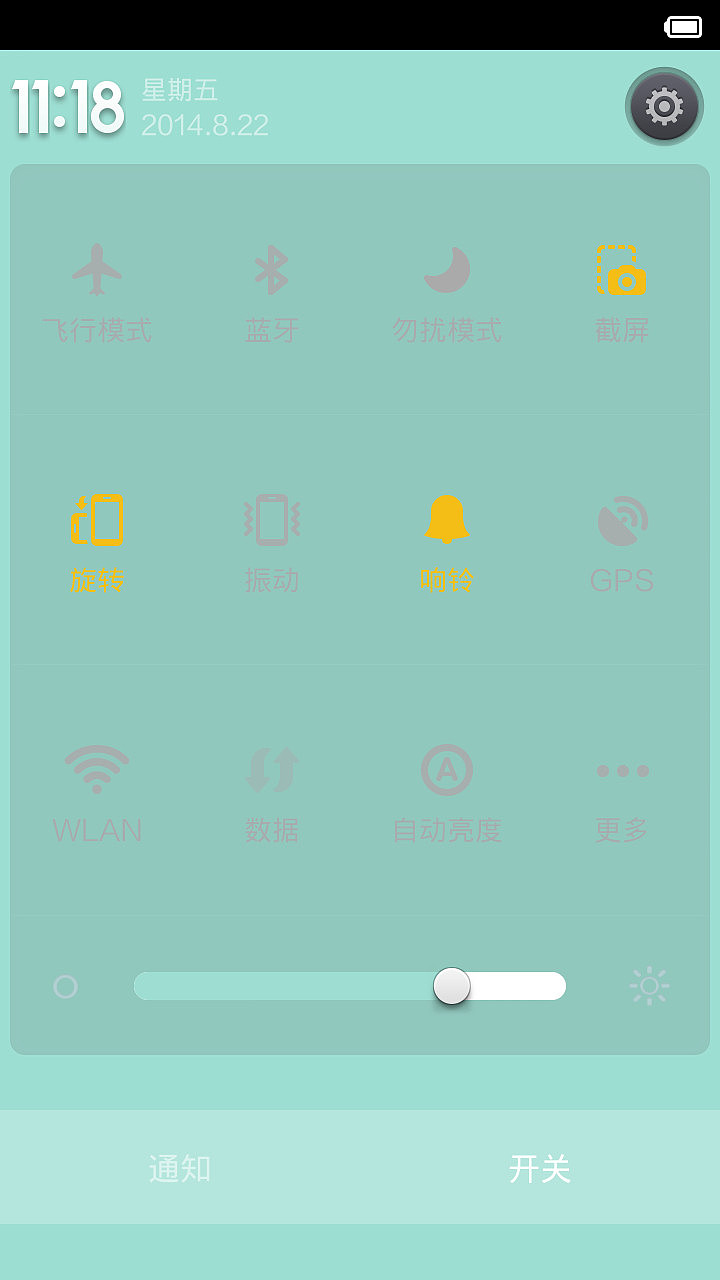This screenshot has height=1280, width=720.
Task: Enable Bluetooth (蓝牙)
Action: pos(272,290)
